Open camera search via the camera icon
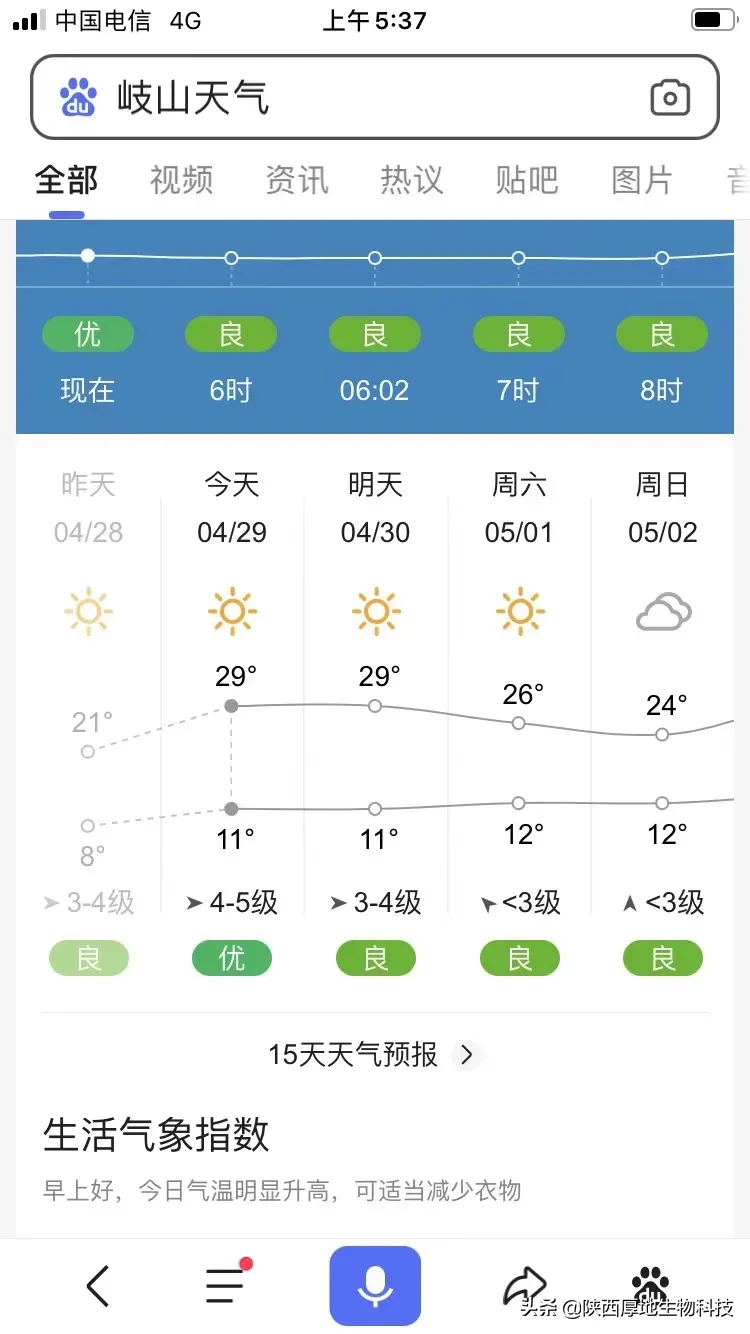The image size is (750, 1334). 670,97
